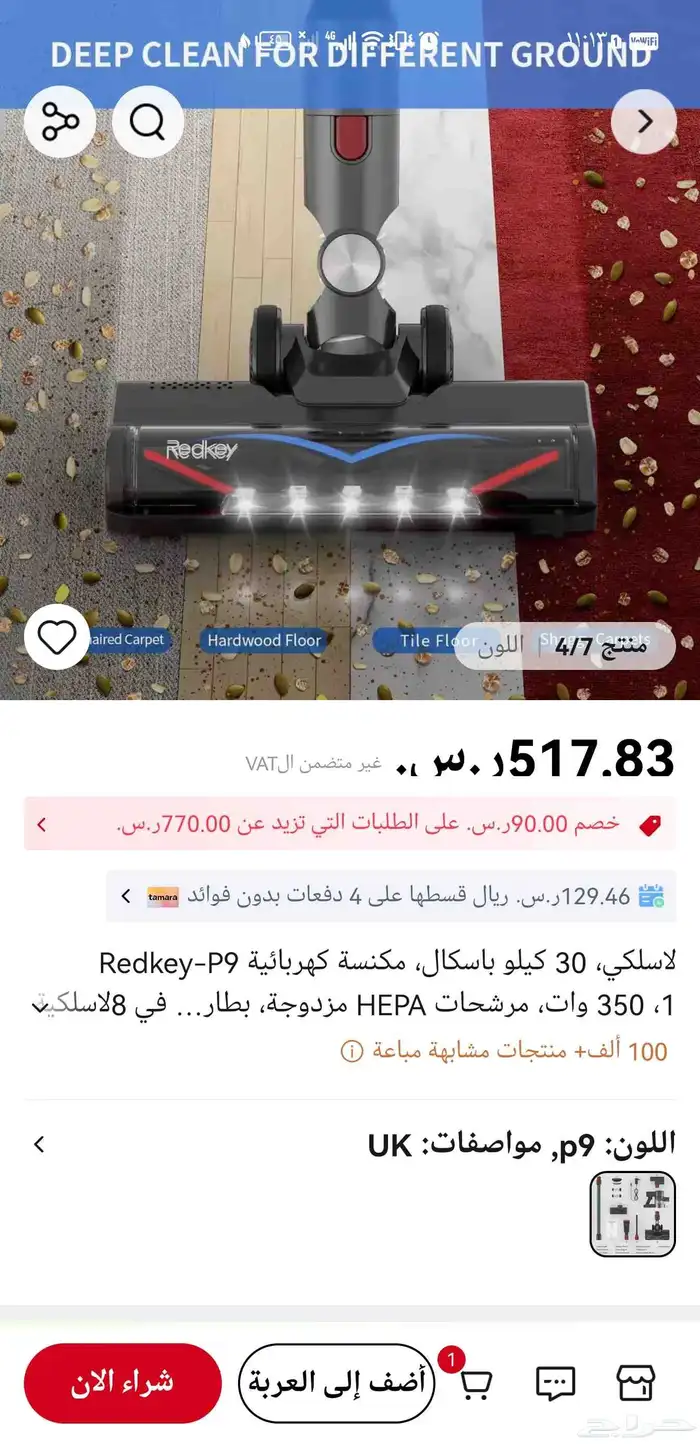Tap أضف إلى العربة add to cart
Image resolution: width=700 pixels, height=1444 pixels.
coord(336,1383)
